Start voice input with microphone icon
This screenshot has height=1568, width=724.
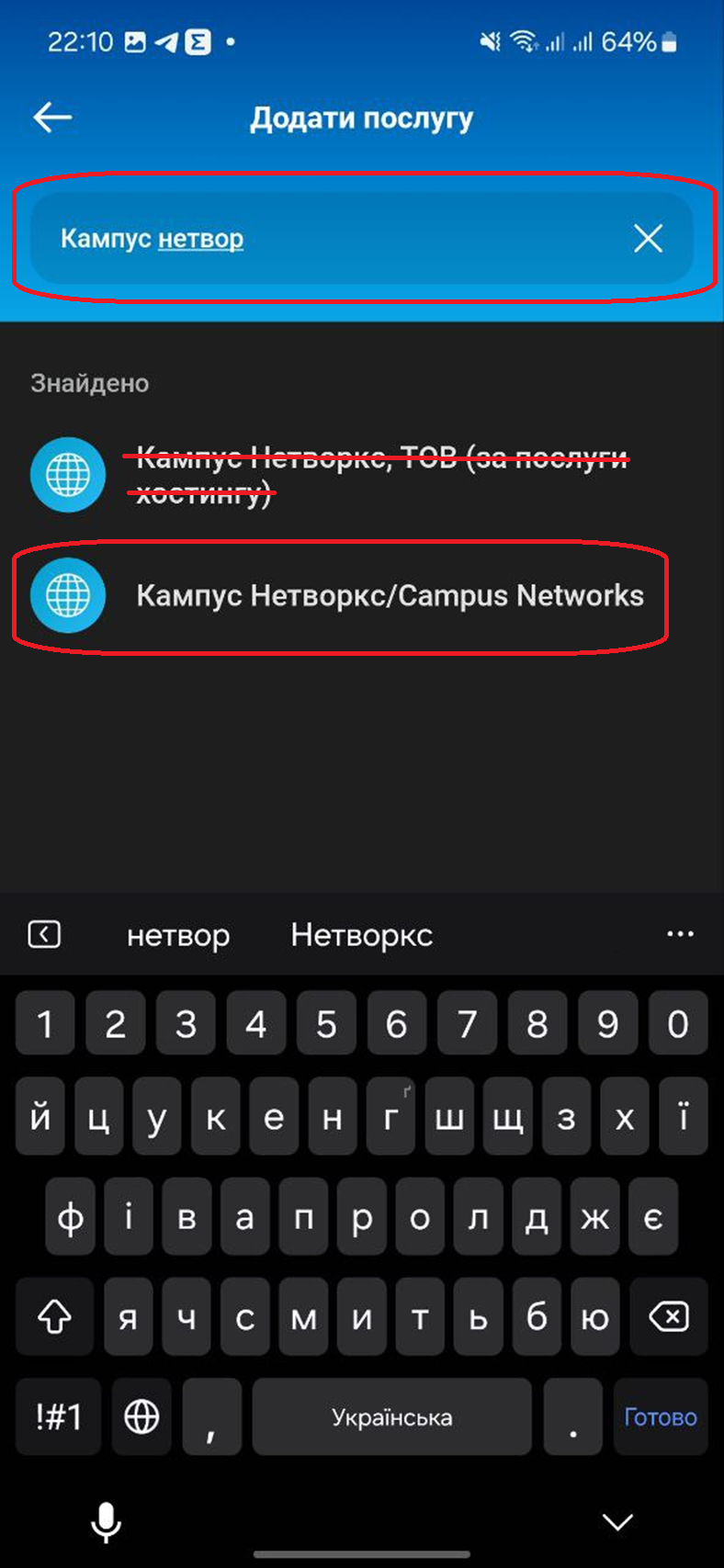(x=106, y=1521)
